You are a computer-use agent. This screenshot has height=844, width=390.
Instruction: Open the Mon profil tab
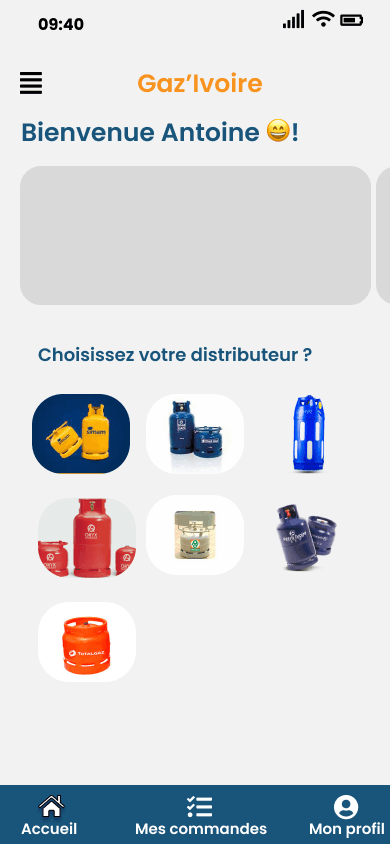coord(346,816)
